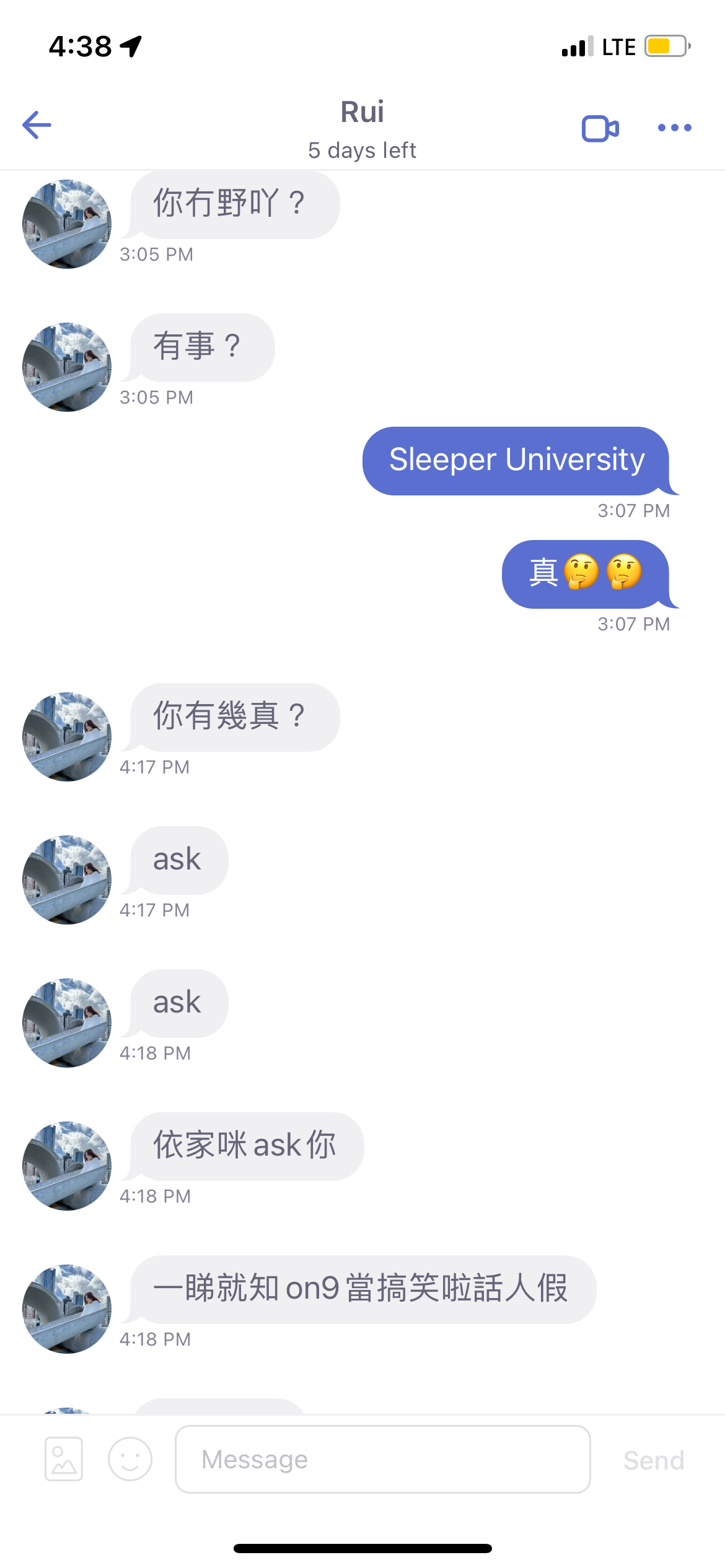
Task: Start a video call with Rui
Action: tap(600, 126)
